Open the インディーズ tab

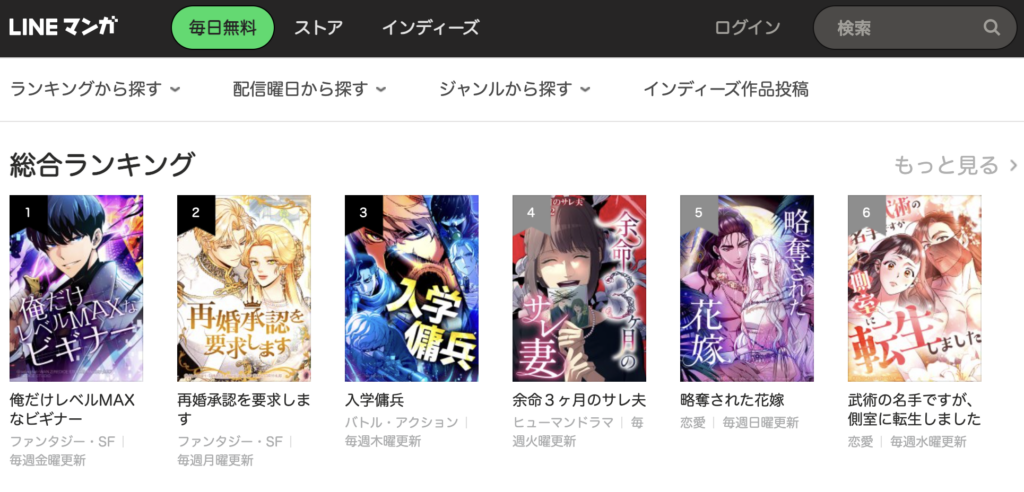coord(430,28)
